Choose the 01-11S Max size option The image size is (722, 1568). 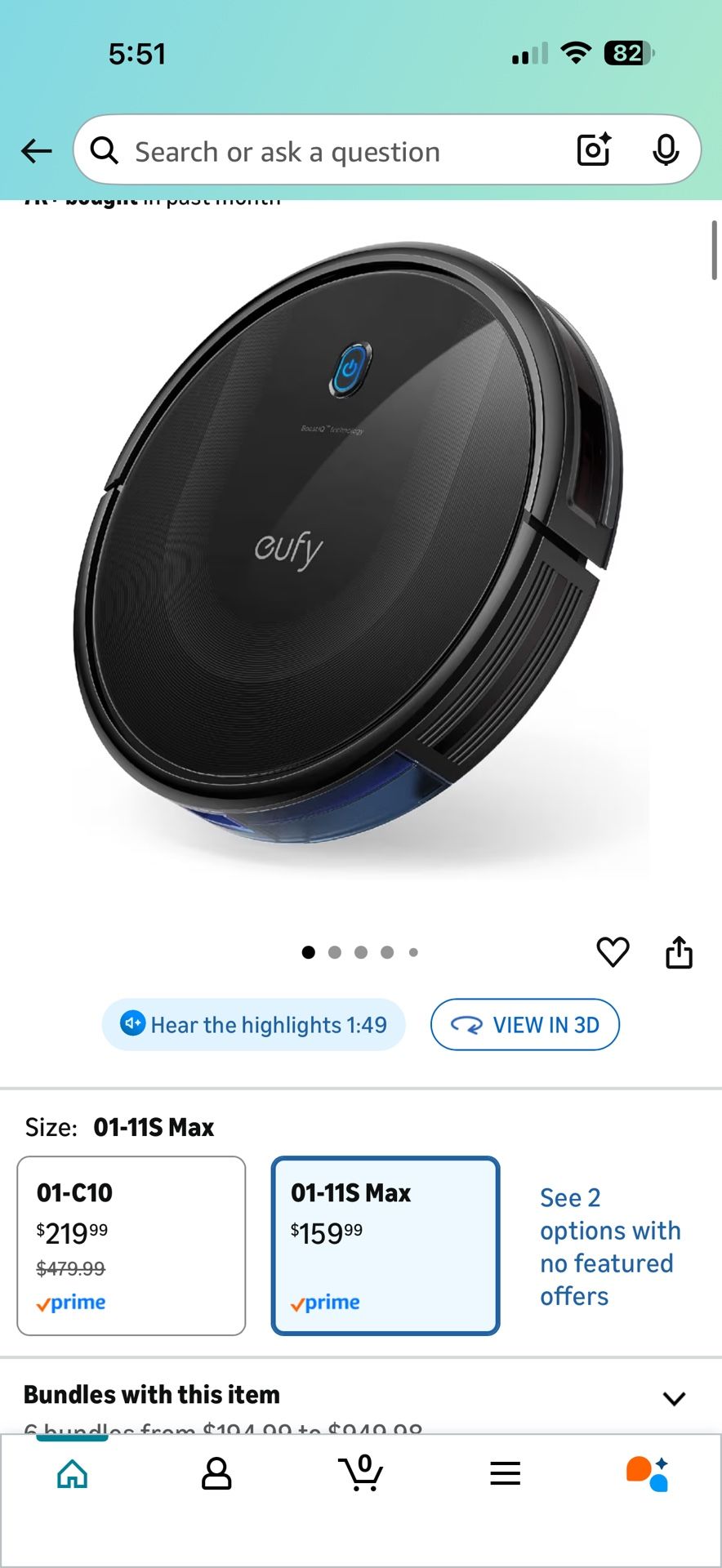click(386, 1245)
